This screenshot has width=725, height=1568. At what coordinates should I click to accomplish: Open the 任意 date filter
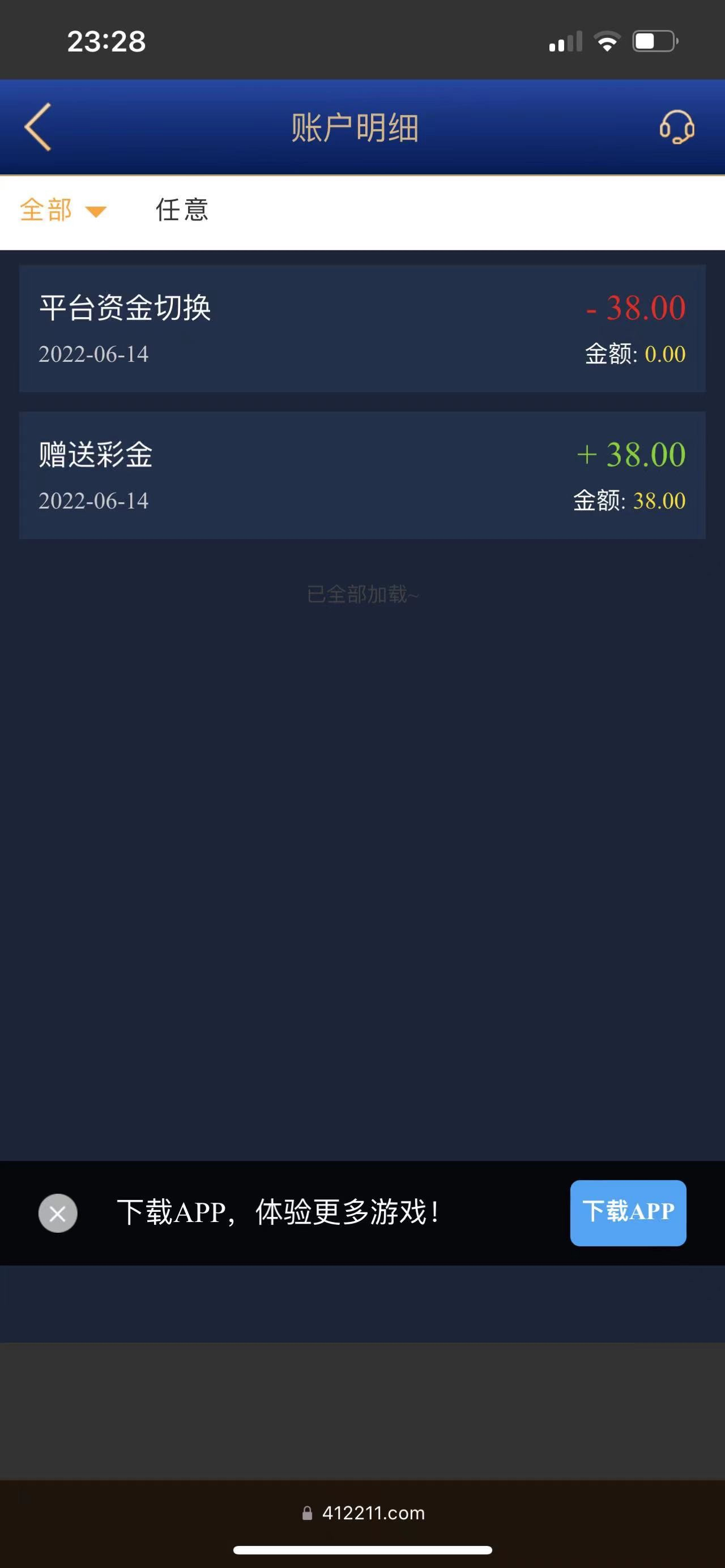click(x=181, y=211)
